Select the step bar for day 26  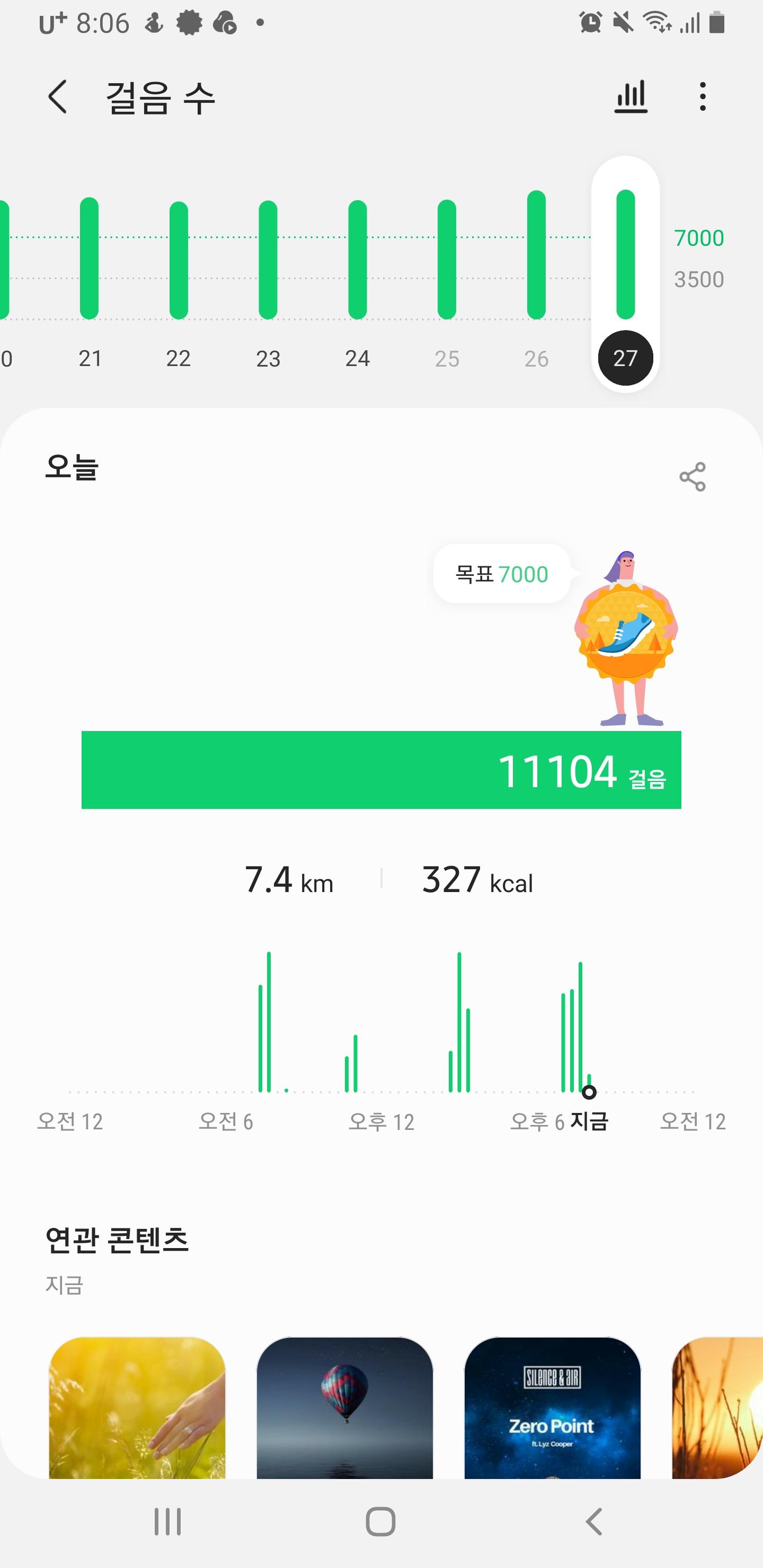[x=536, y=256]
